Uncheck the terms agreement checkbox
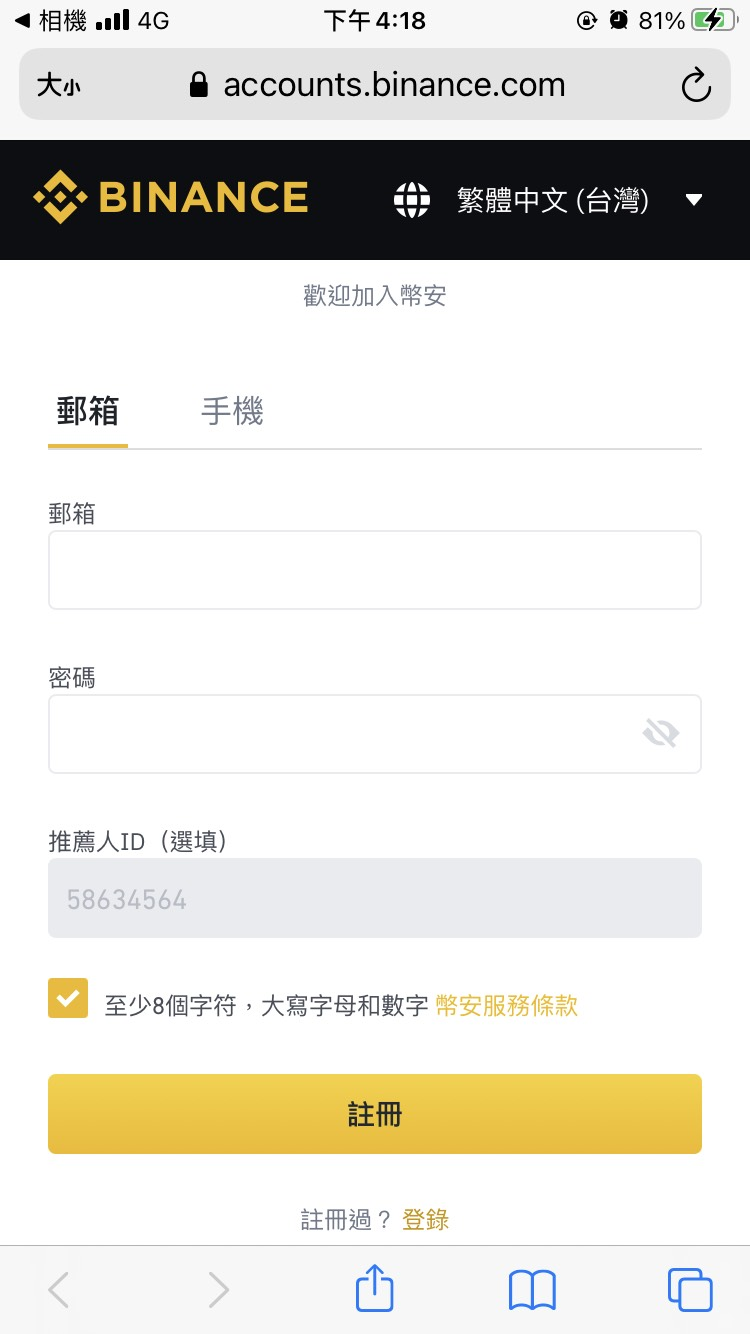 [x=68, y=998]
